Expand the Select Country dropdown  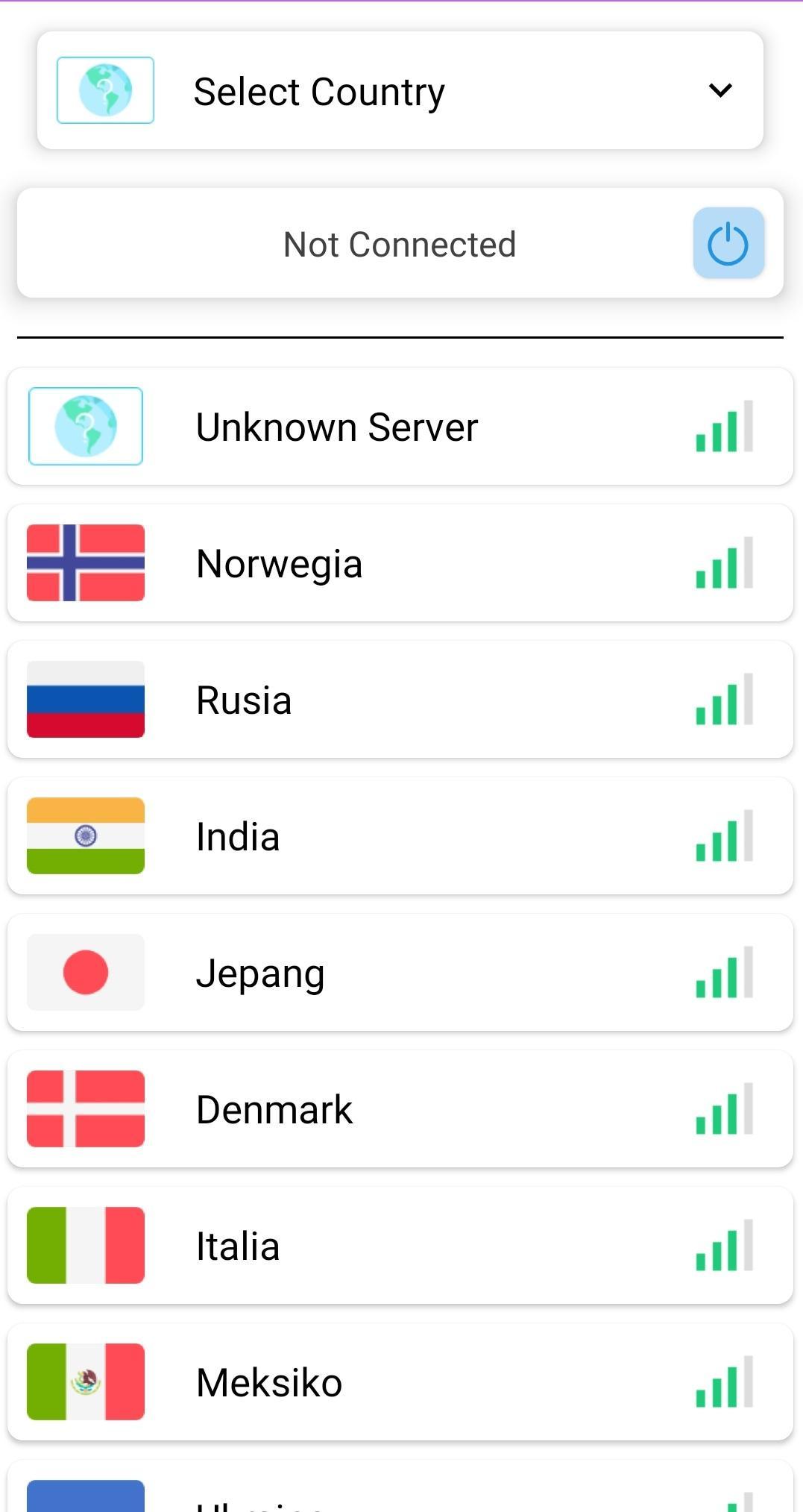pos(400,90)
